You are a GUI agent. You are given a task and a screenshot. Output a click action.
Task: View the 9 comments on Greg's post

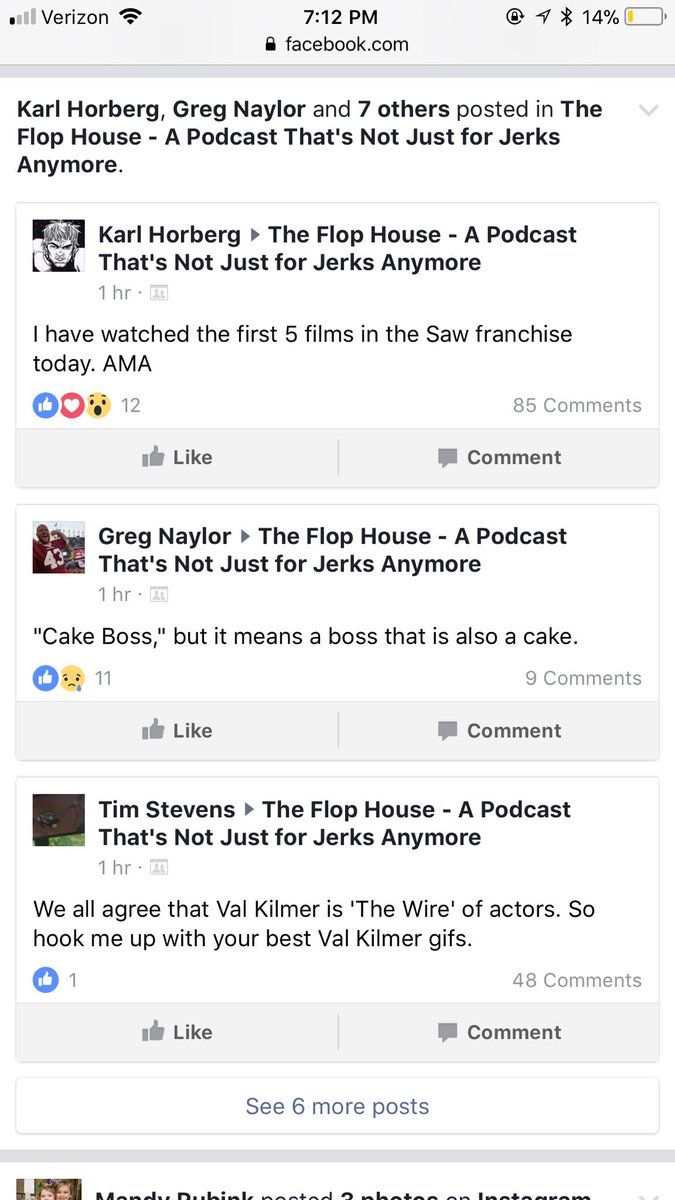[583, 678]
